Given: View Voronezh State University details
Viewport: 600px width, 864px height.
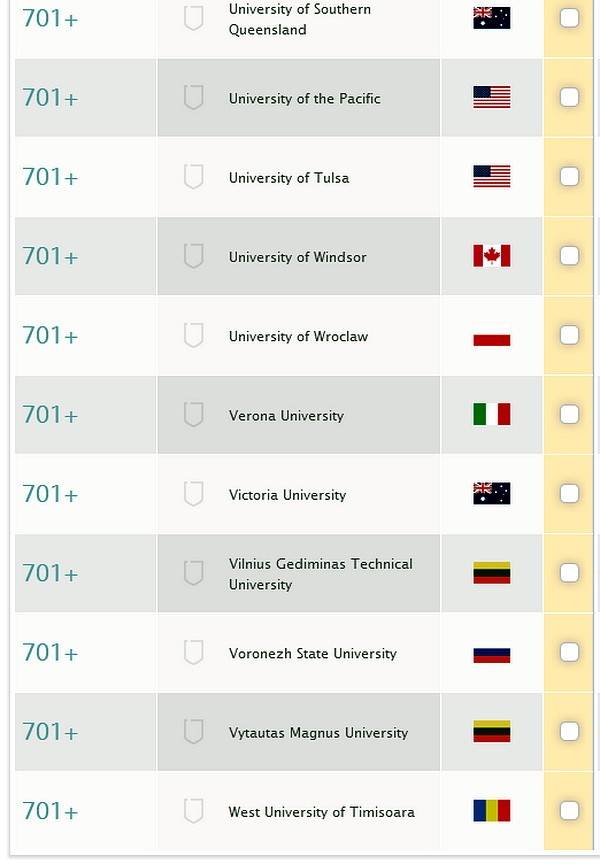Looking at the screenshot, I should point(312,654).
